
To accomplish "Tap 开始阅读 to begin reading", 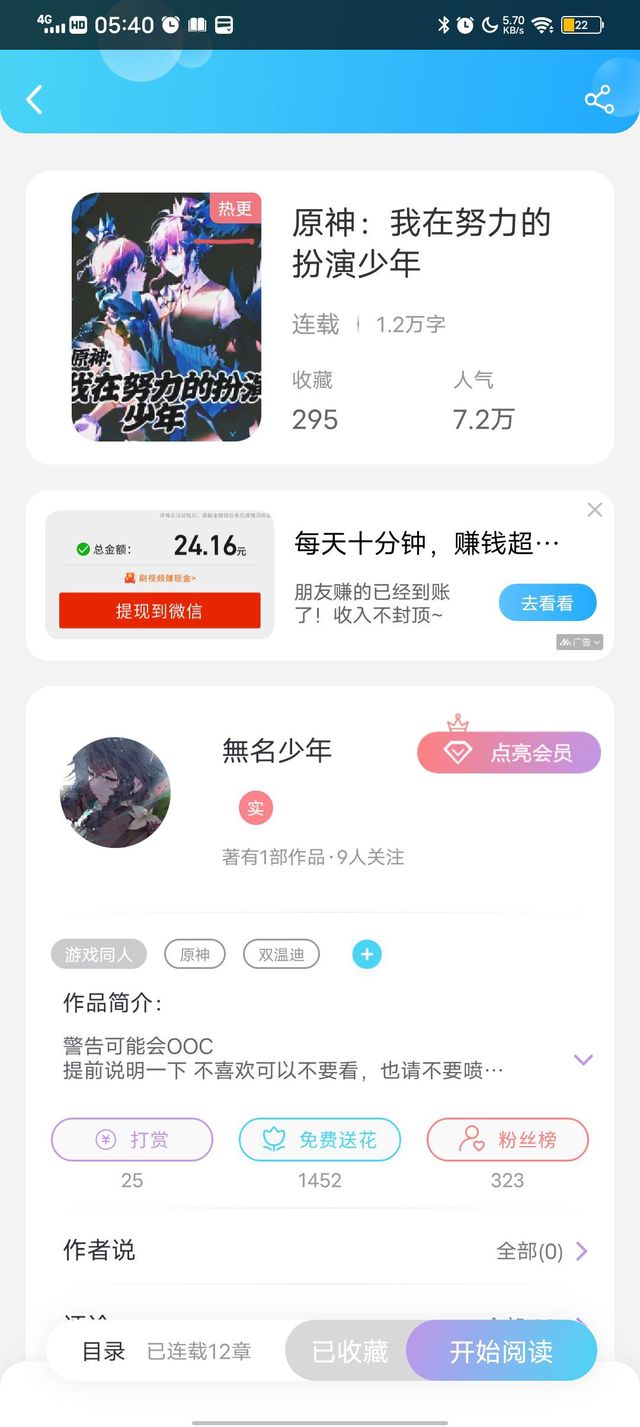I will tap(501, 1352).
